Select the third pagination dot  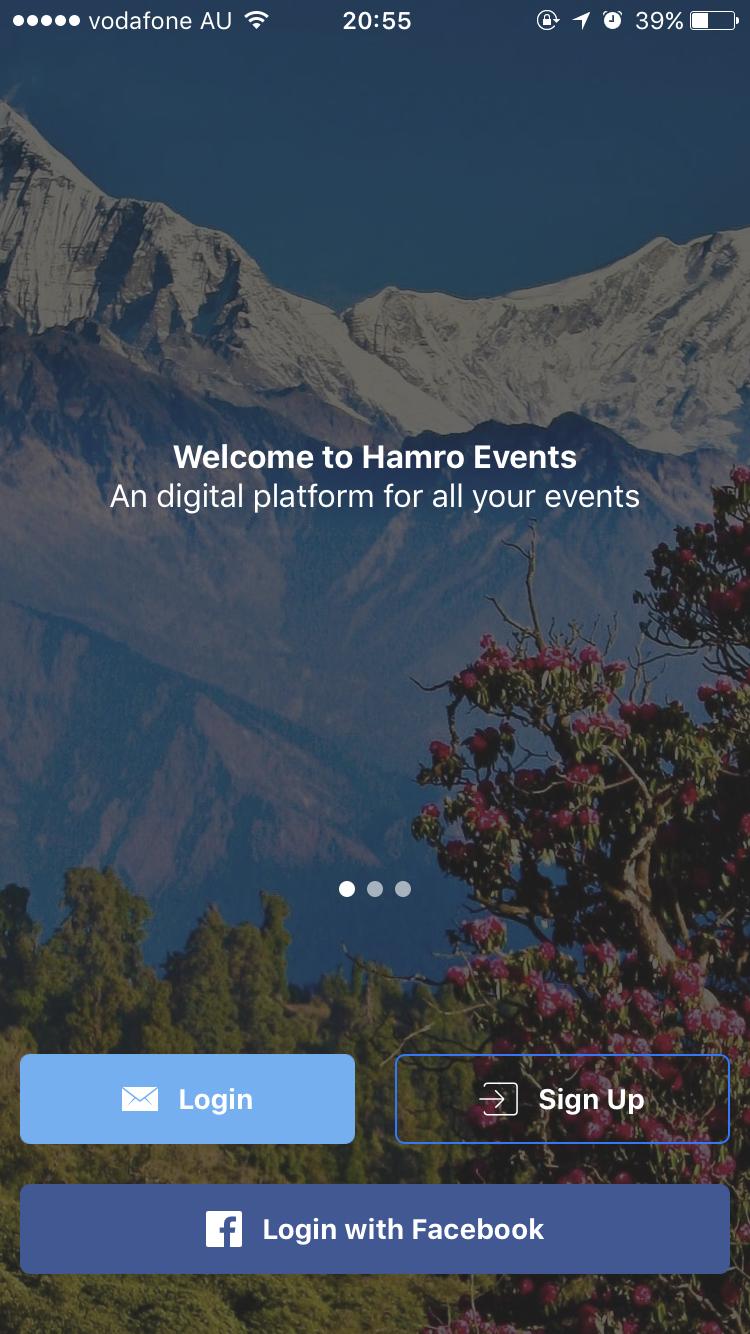point(403,889)
